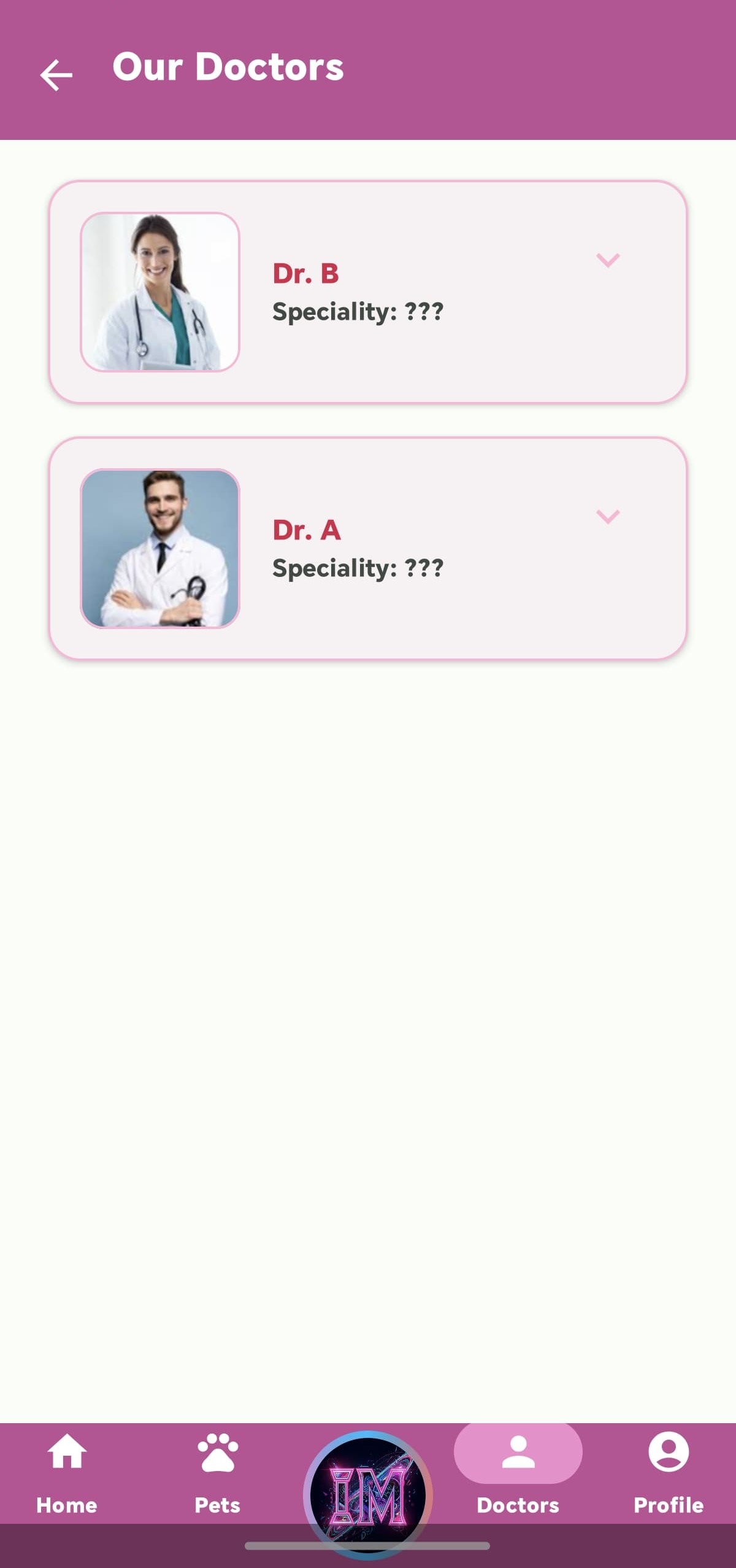Tap the bottom home indicator bar

click(x=368, y=1553)
